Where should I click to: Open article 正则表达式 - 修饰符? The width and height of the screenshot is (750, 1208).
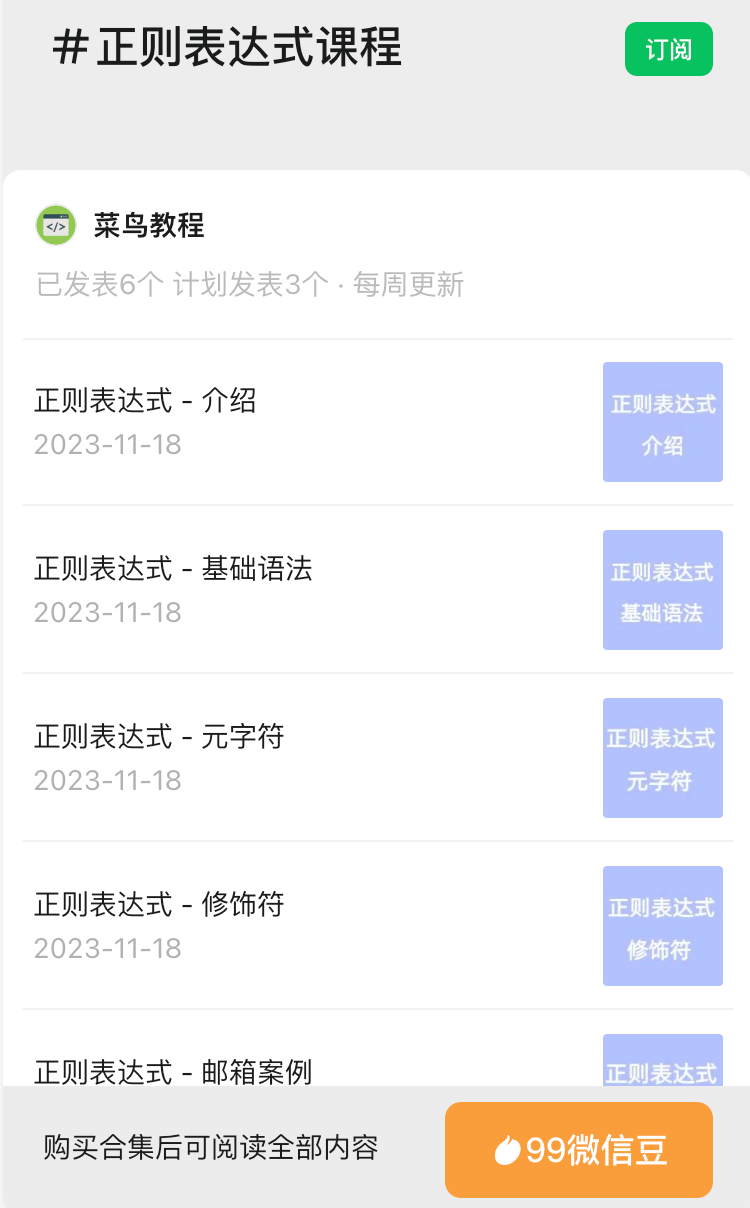[x=377, y=926]
